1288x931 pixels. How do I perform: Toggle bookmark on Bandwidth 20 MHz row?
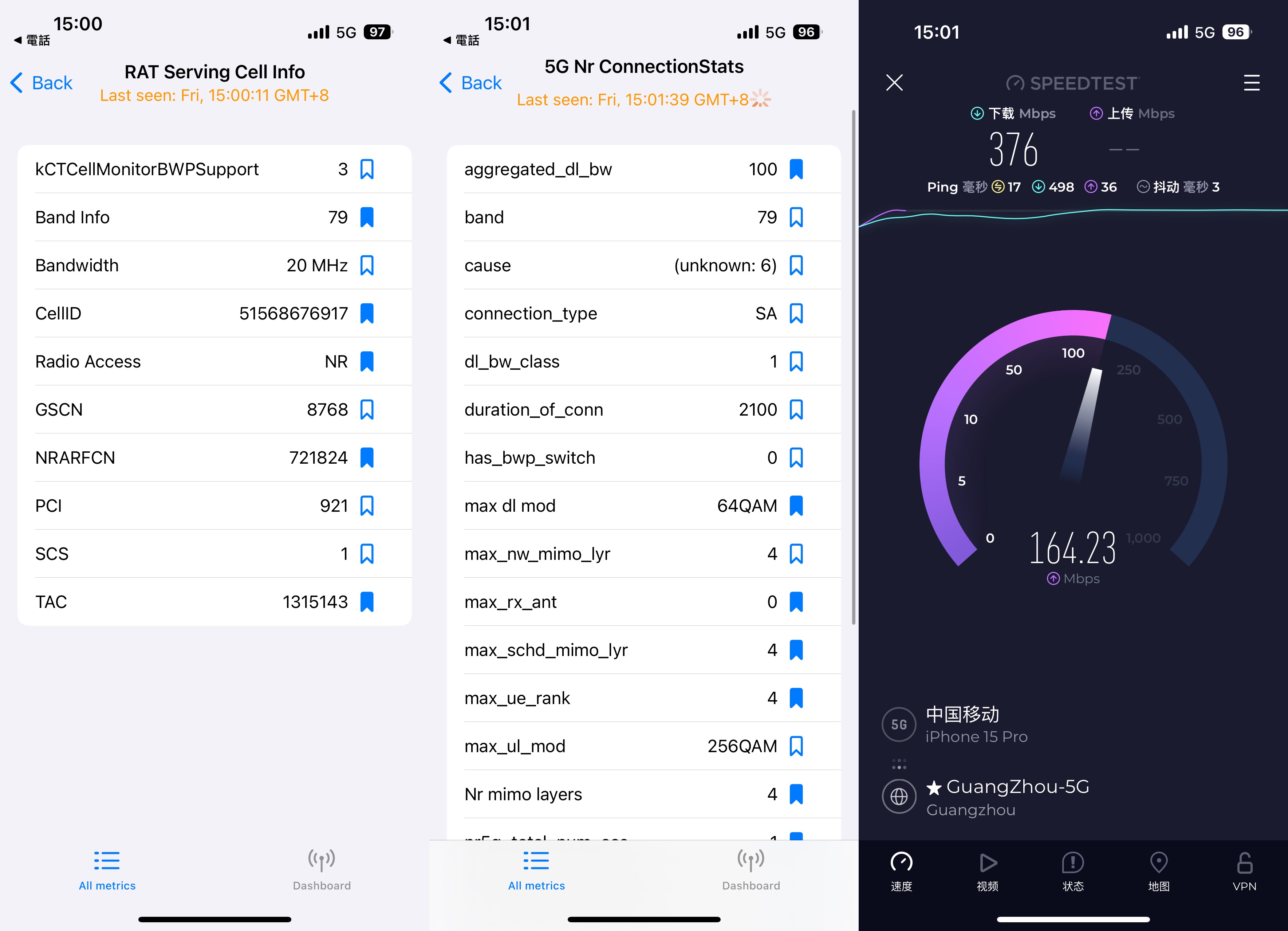coord(367,265)
